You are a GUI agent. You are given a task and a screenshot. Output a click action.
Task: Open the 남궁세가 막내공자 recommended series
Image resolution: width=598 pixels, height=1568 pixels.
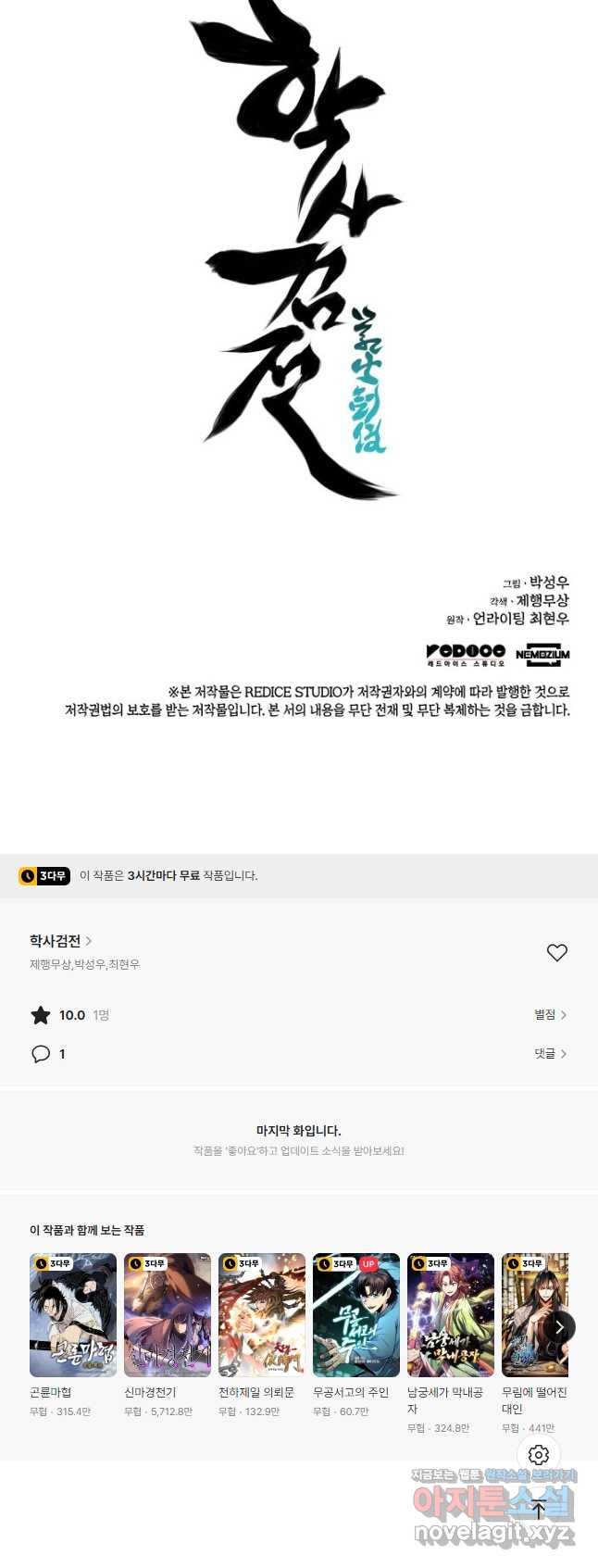click(x=451, y=1314)
